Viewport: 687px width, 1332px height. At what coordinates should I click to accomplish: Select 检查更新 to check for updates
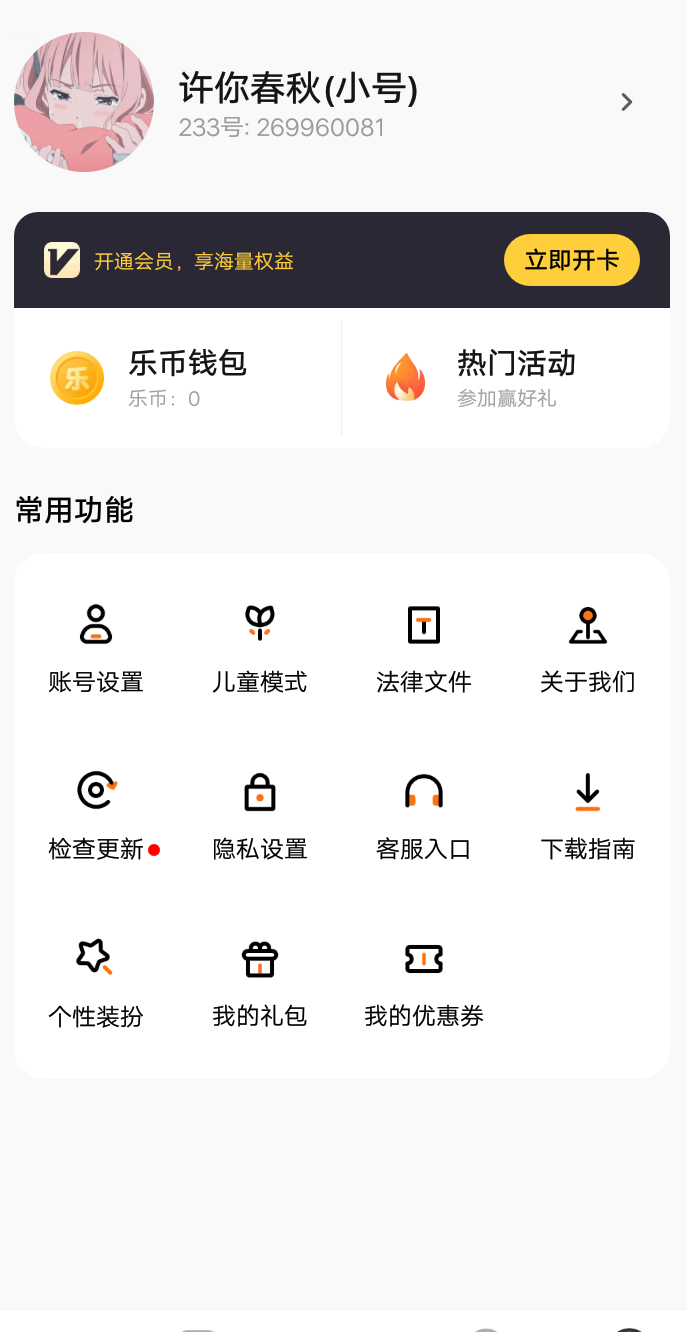coord(97,816)
